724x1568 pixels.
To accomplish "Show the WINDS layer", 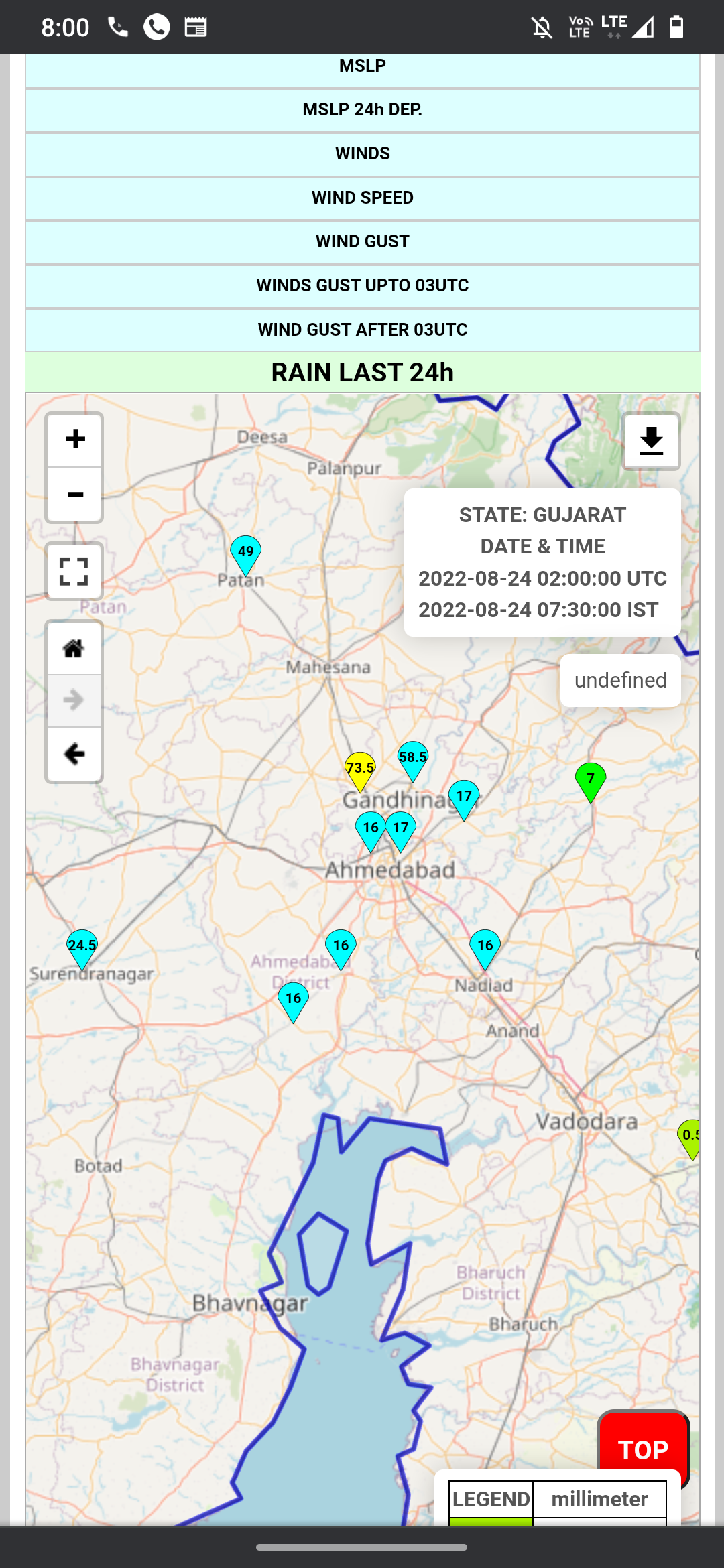I will coord(362,153).
